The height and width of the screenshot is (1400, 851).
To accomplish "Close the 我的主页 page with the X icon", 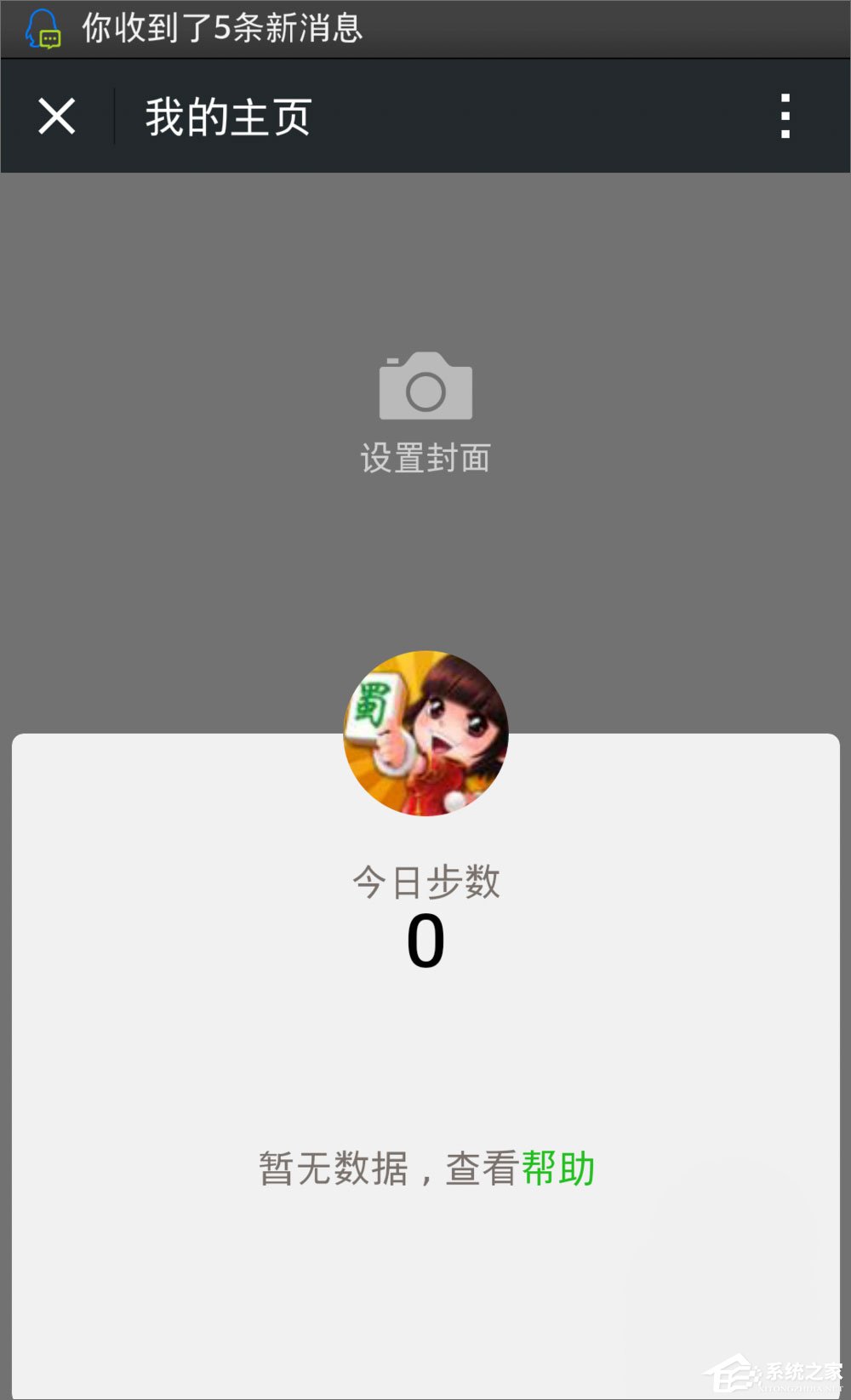I will 56,117.
